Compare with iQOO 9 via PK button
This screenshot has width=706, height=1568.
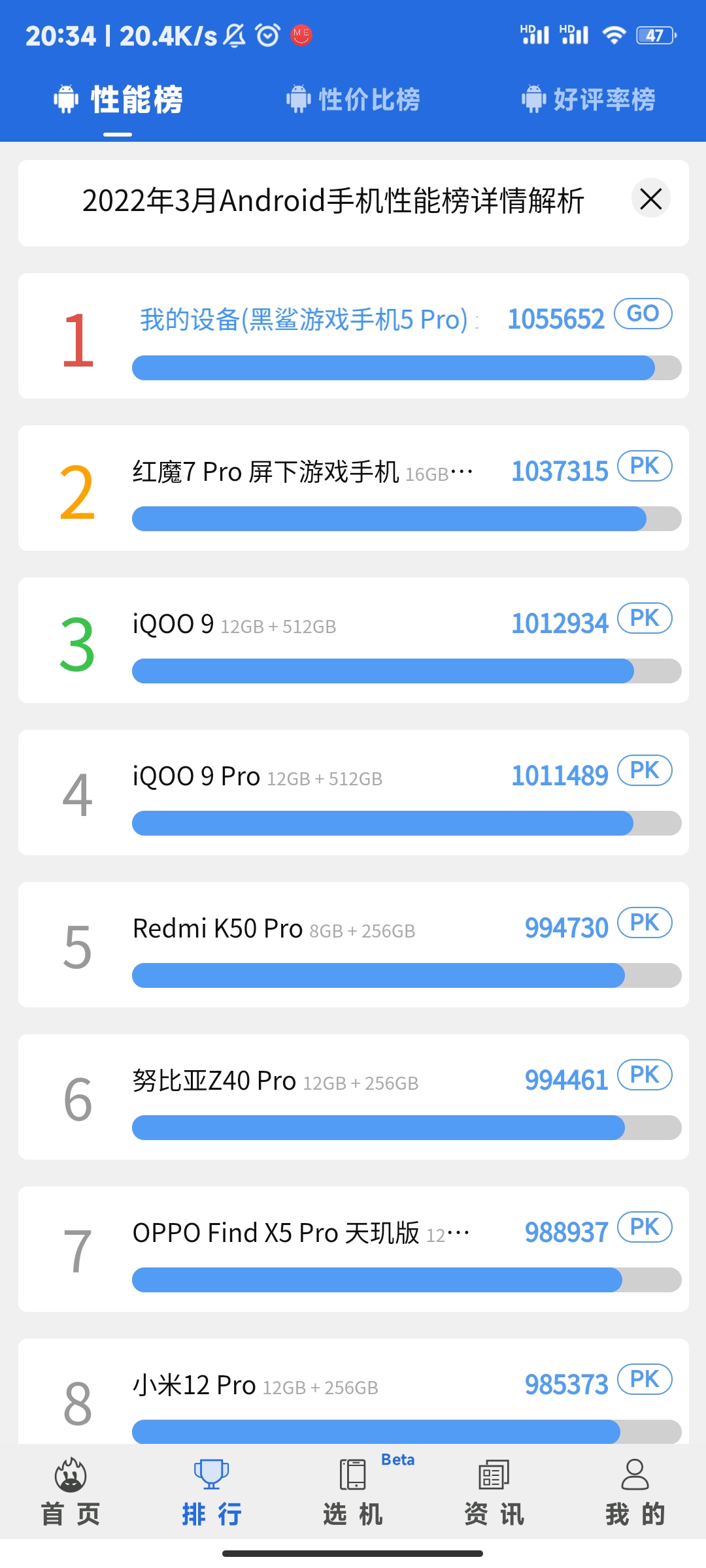(x=645, y=618)
